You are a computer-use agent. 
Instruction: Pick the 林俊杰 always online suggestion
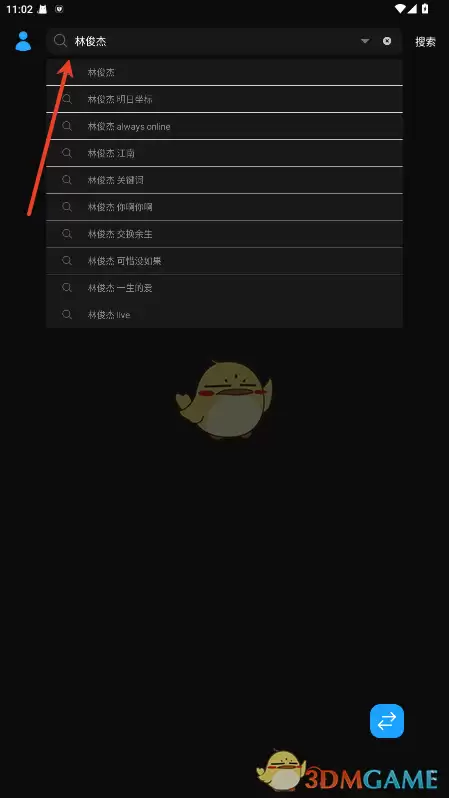tap(224, 126)
